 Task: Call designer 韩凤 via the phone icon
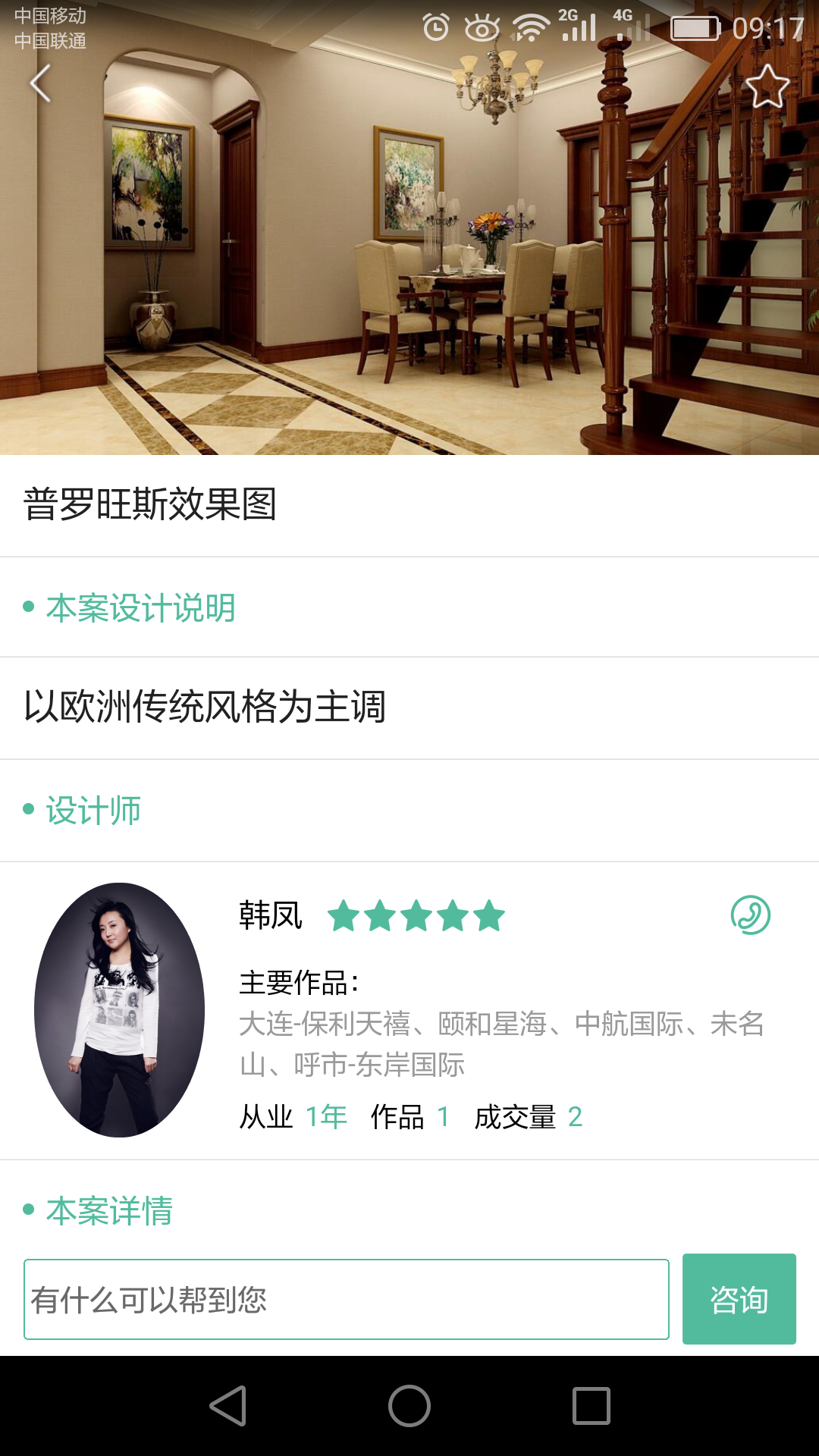pyautogui.click(x=750, y=915)
